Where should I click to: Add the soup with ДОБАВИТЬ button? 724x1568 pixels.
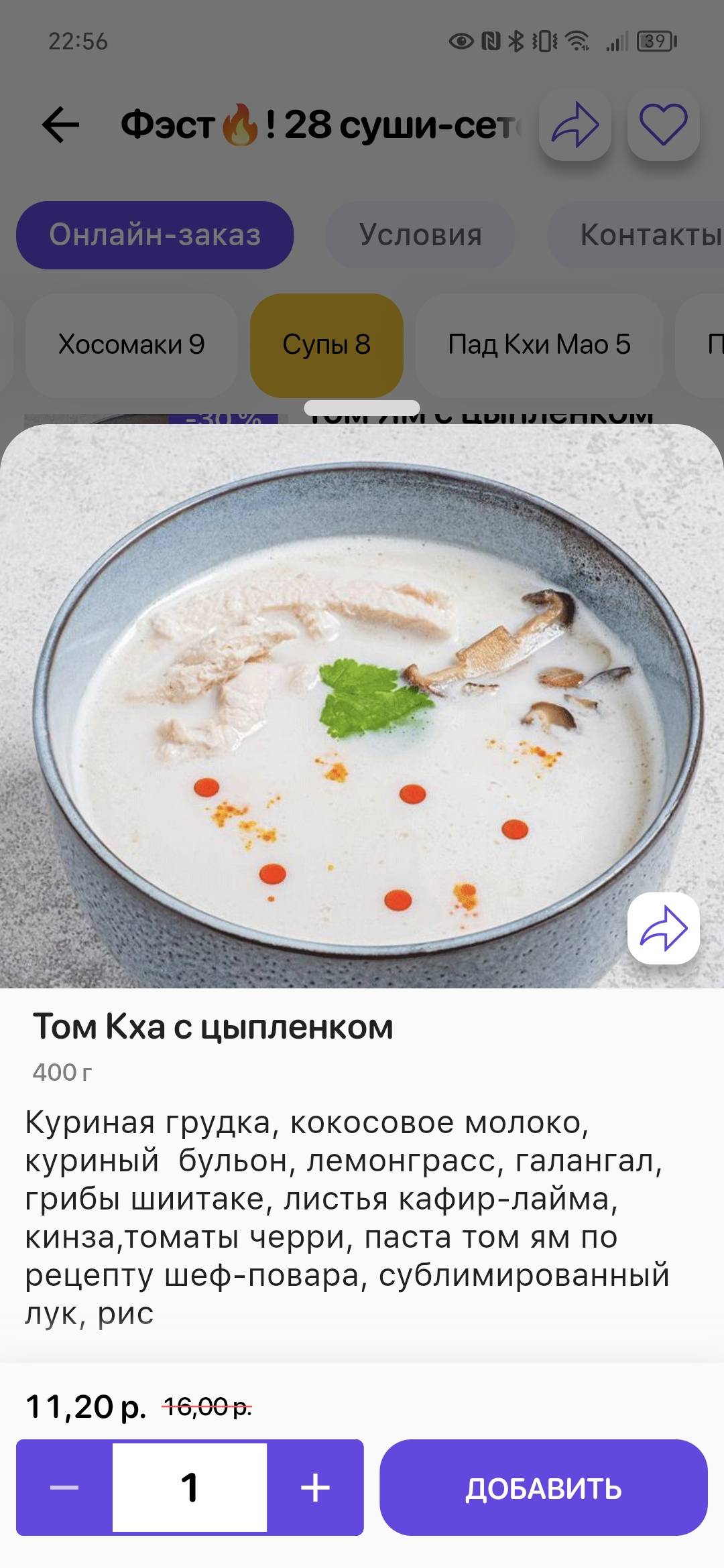(543, 1488)
